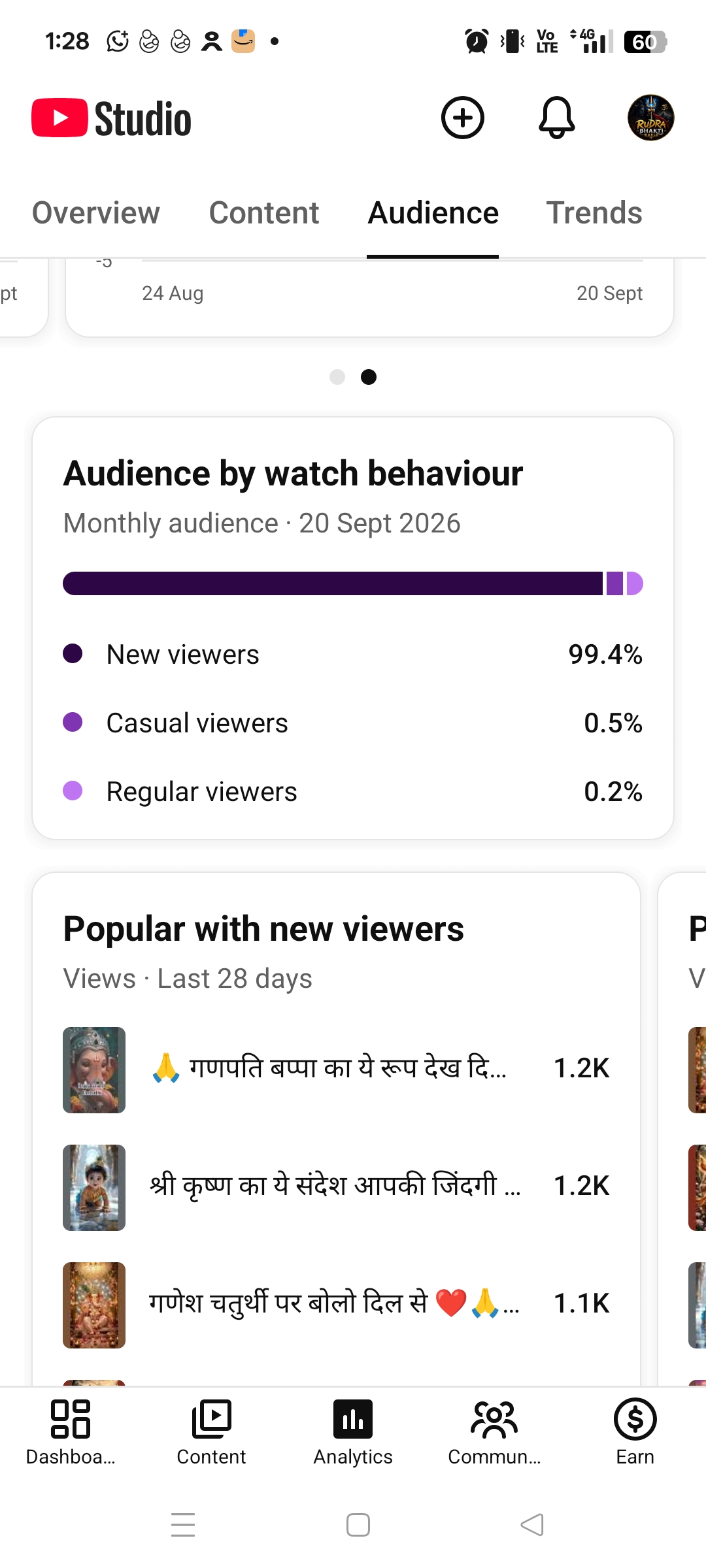Tap the system back button
This screenshot has width=706, height=1568.
click(532, 1525)
